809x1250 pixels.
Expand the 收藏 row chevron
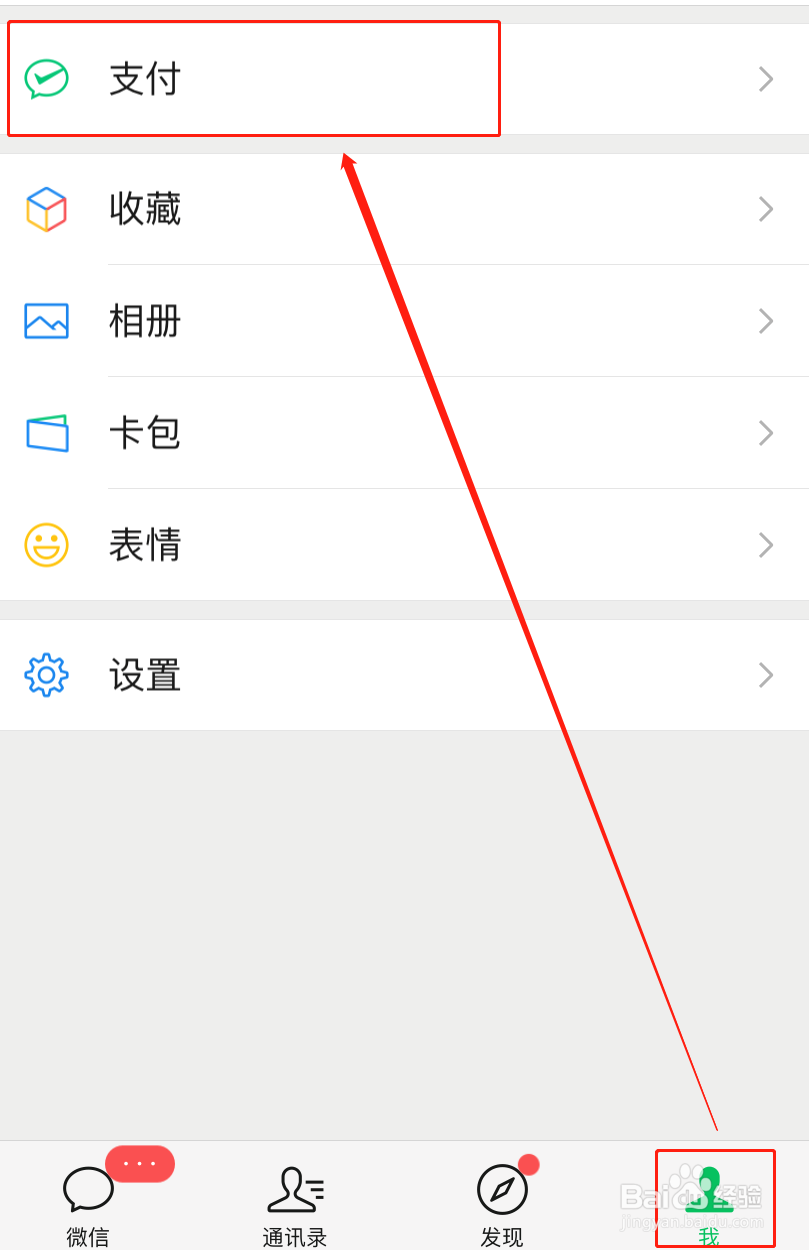[765, 210]
